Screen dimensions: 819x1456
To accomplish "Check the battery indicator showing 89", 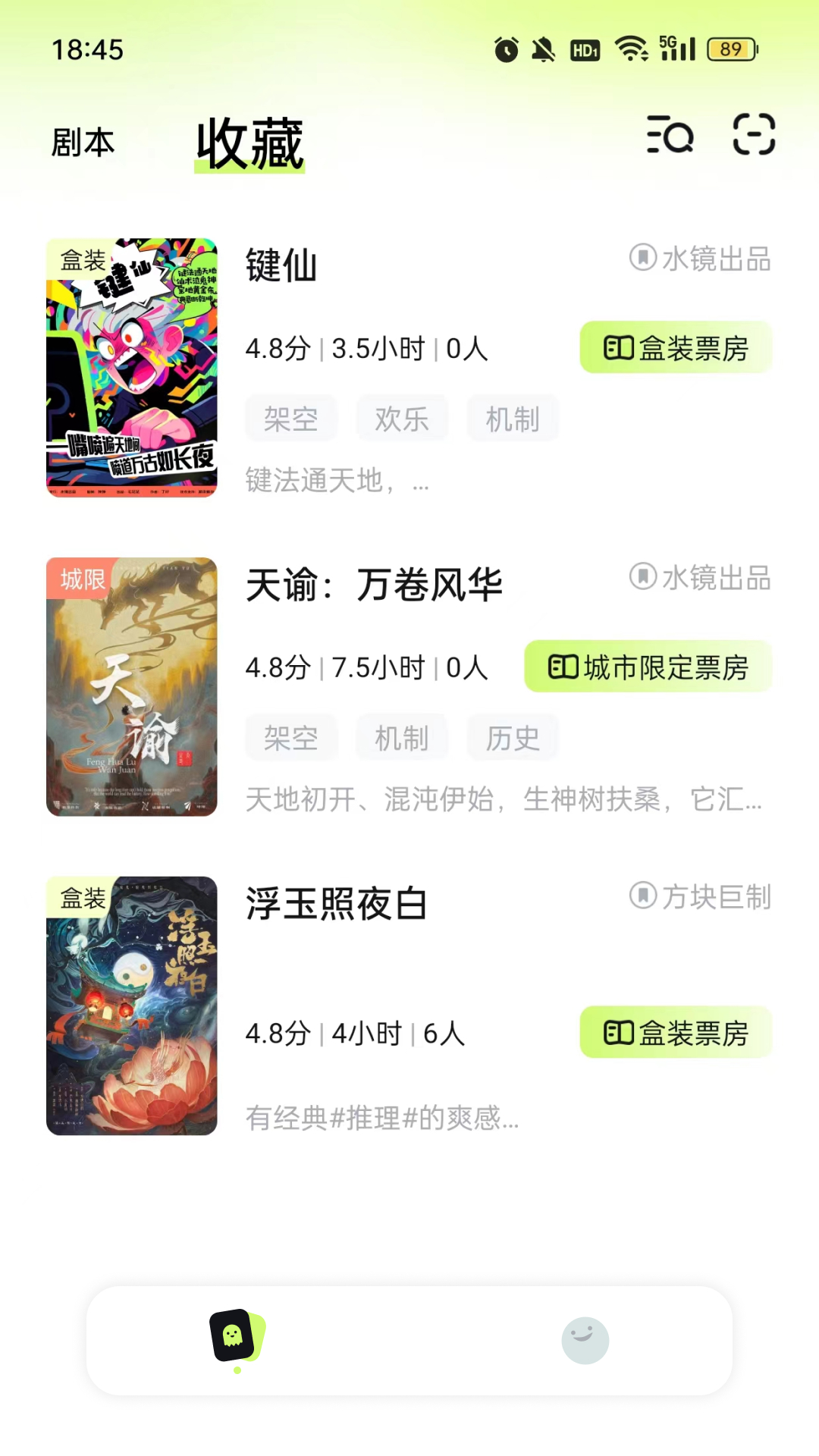I will 730,48.
